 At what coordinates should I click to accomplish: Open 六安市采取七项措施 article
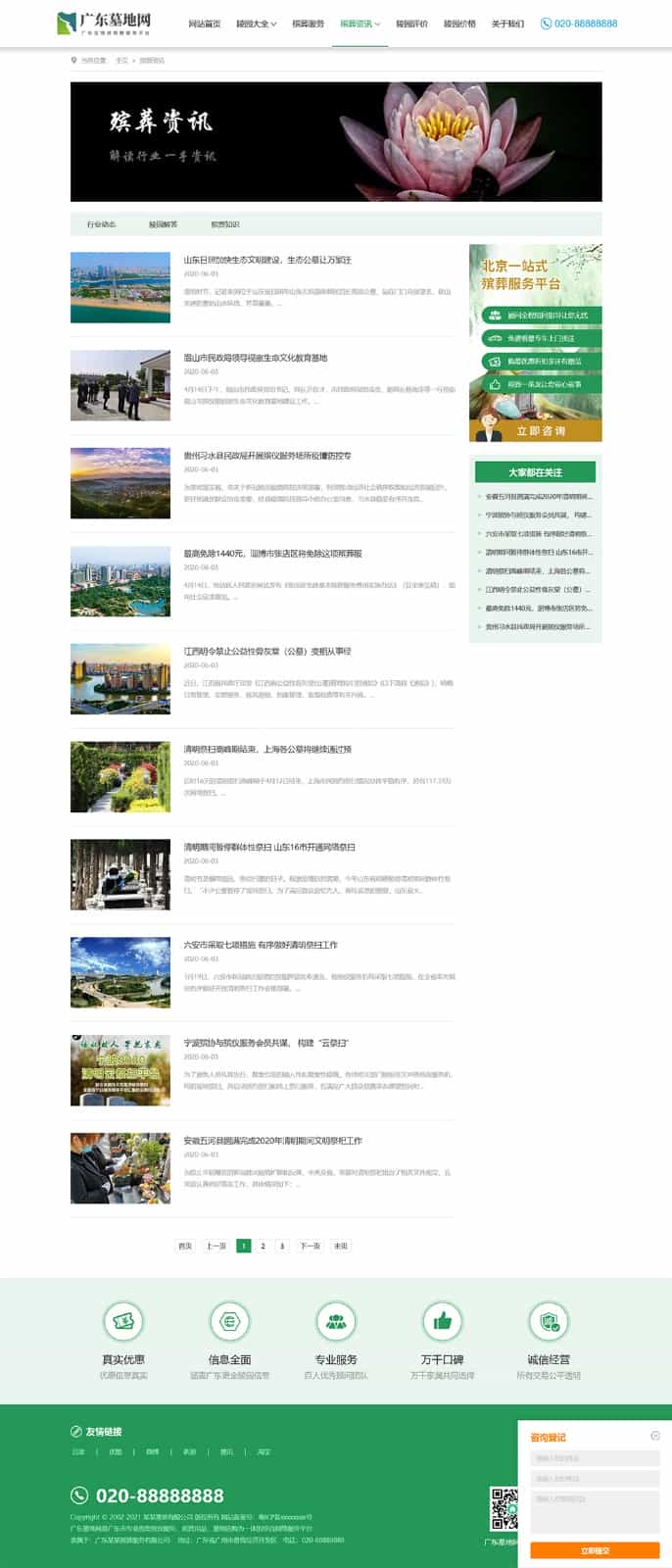pyautogui.click(x=261, y=945)
